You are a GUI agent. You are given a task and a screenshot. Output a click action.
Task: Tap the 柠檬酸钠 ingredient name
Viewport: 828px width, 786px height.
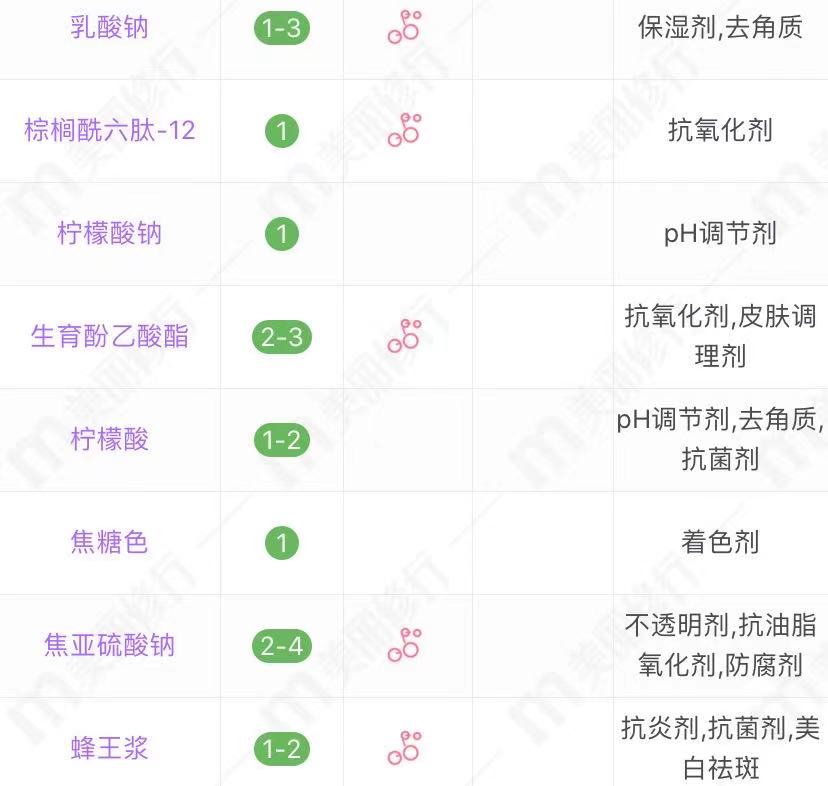(x=110, y=234)
